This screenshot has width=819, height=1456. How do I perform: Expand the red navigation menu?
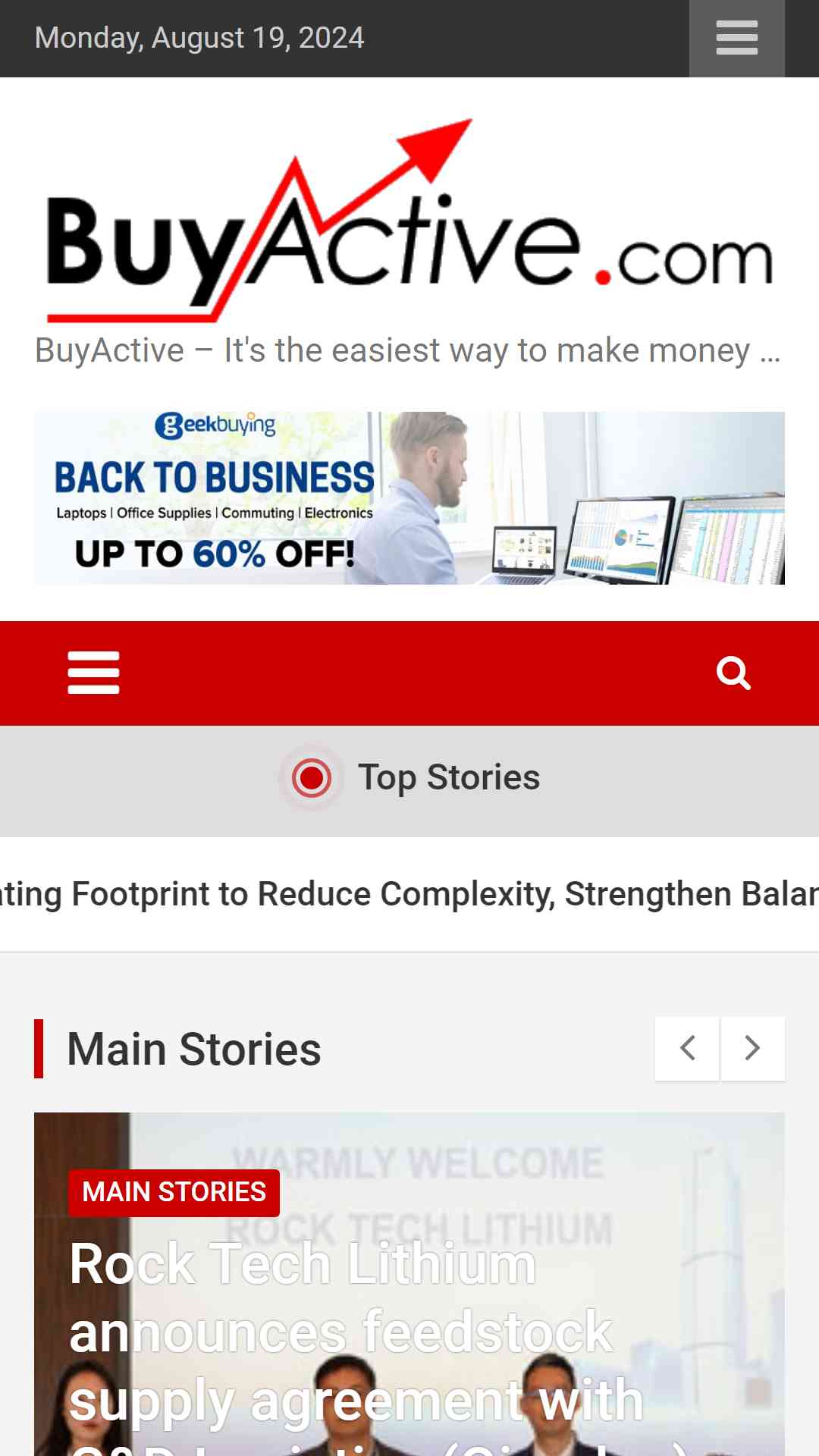tap(93, 673)
